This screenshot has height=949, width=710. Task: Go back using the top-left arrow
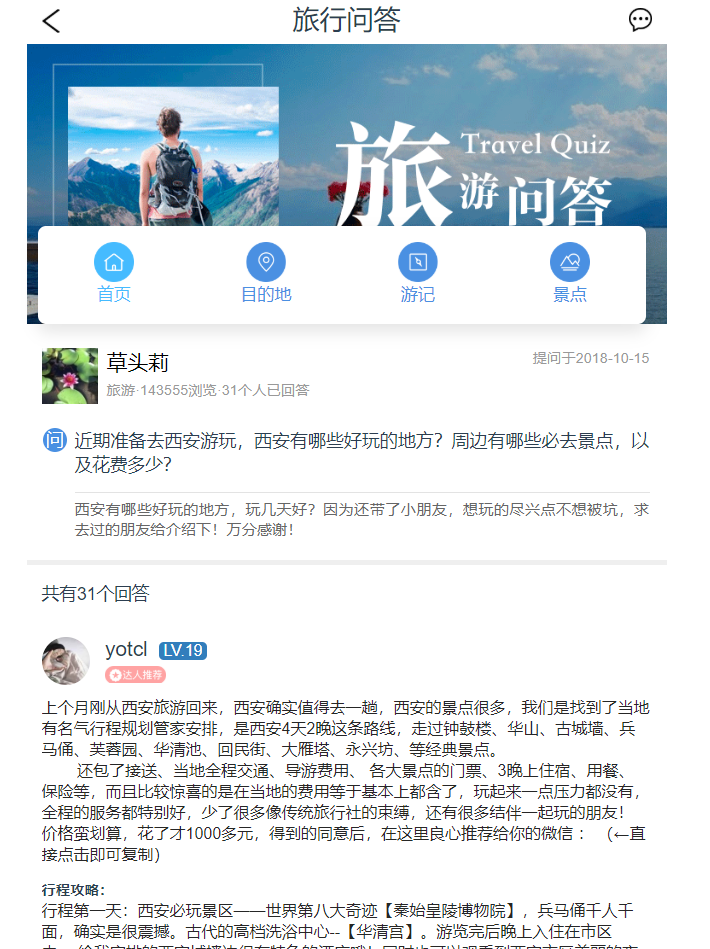coord(52,20)
